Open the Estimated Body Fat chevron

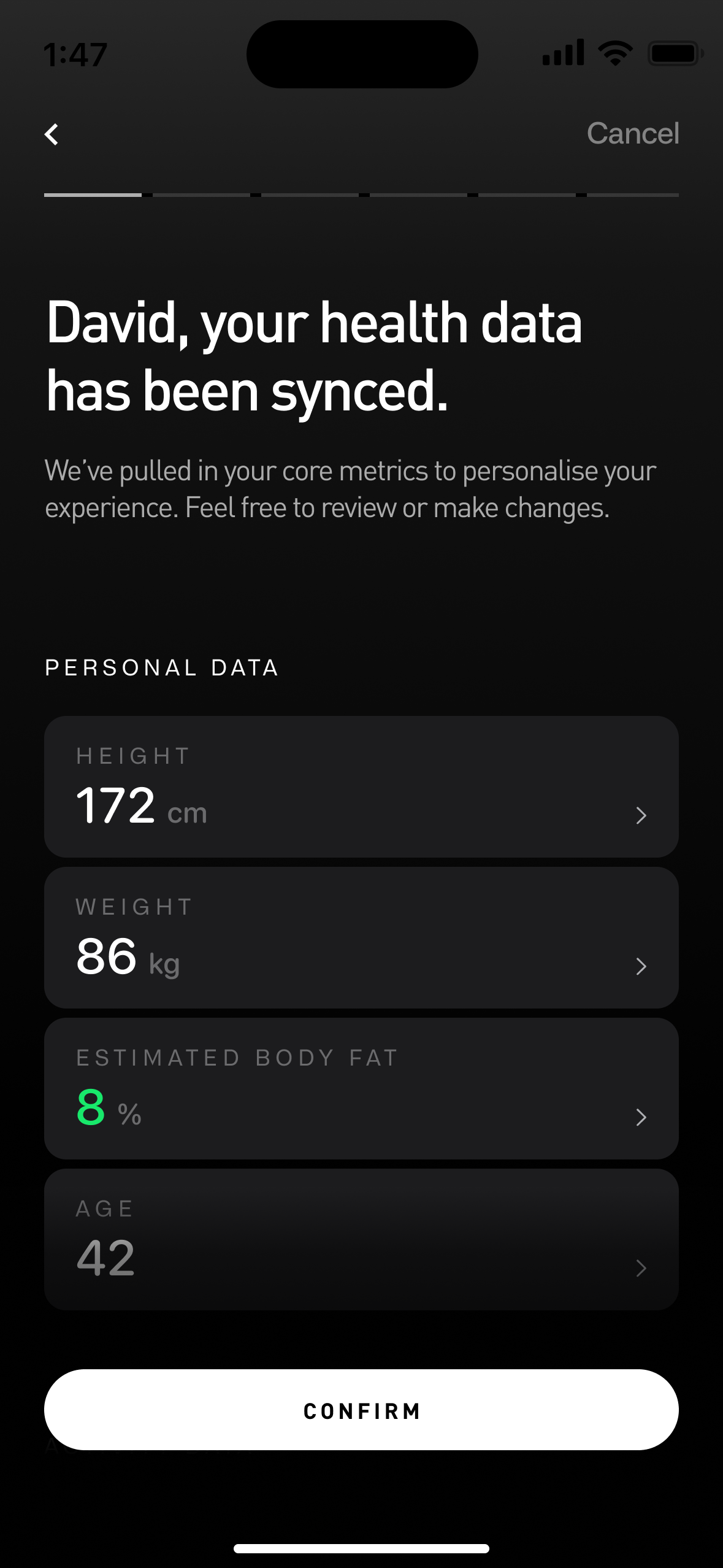pos(641,1117)
